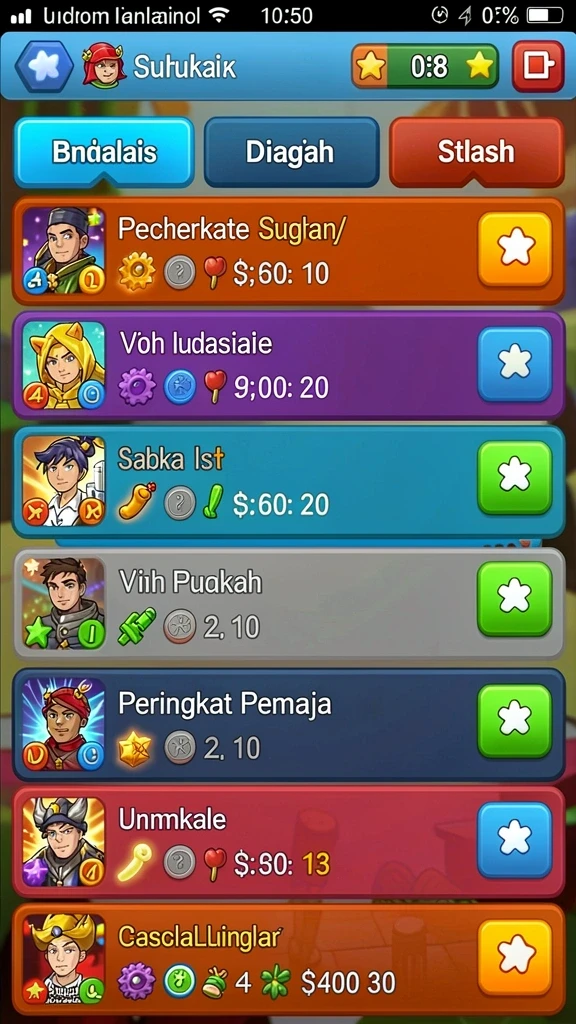Select the Stlash tab
This screenshot has height=1024, width=576.
click(x=477, y=152)
